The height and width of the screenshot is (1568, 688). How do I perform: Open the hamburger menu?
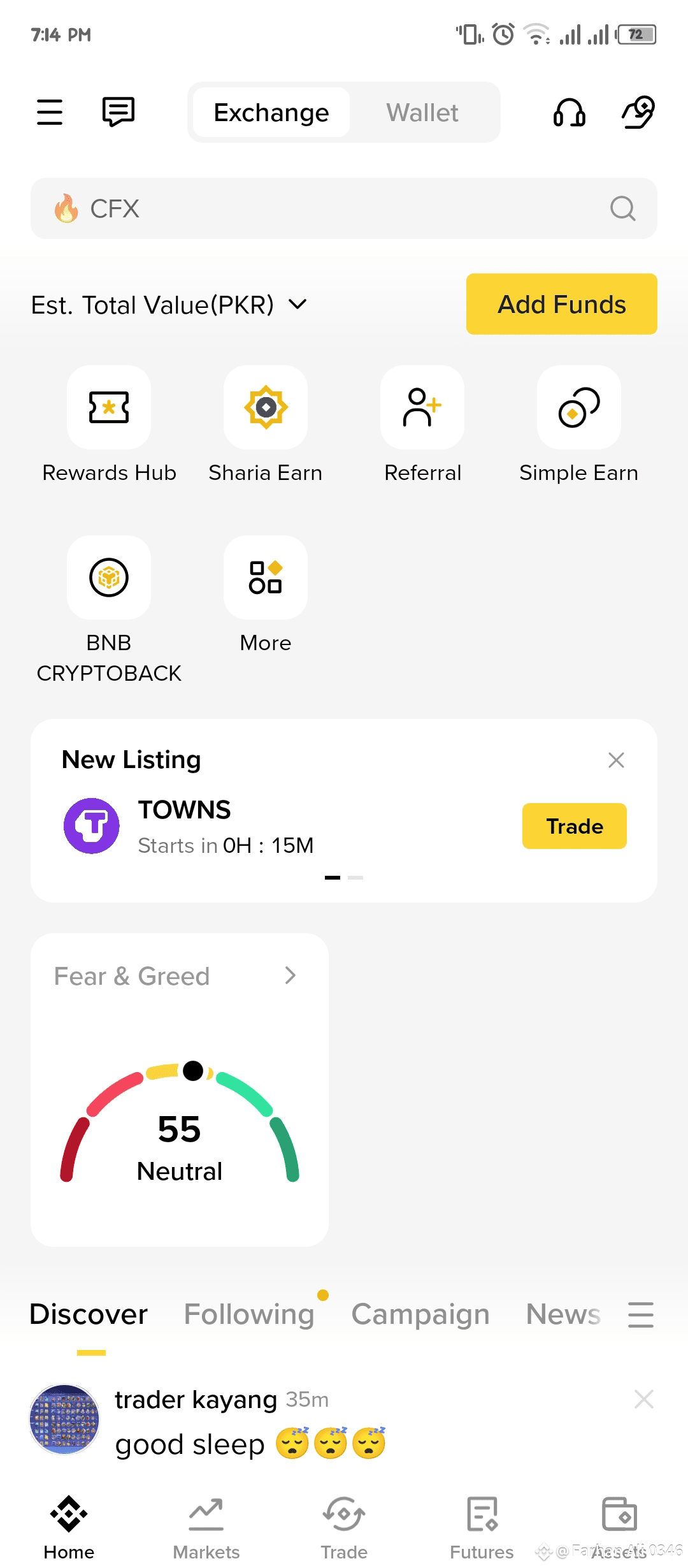[50, 112]
